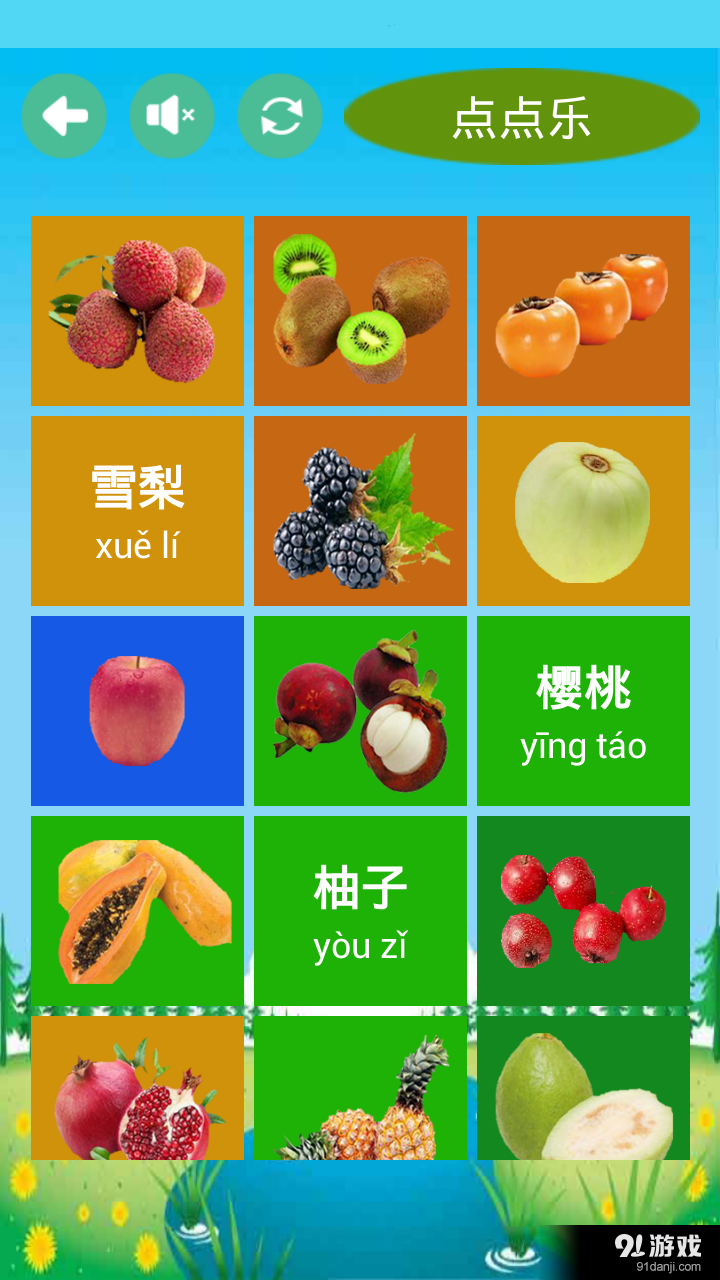Screen dimensions: 720x1280
Task: Toggle audio off using the speaker button
Action: click(x=172, y=116)
